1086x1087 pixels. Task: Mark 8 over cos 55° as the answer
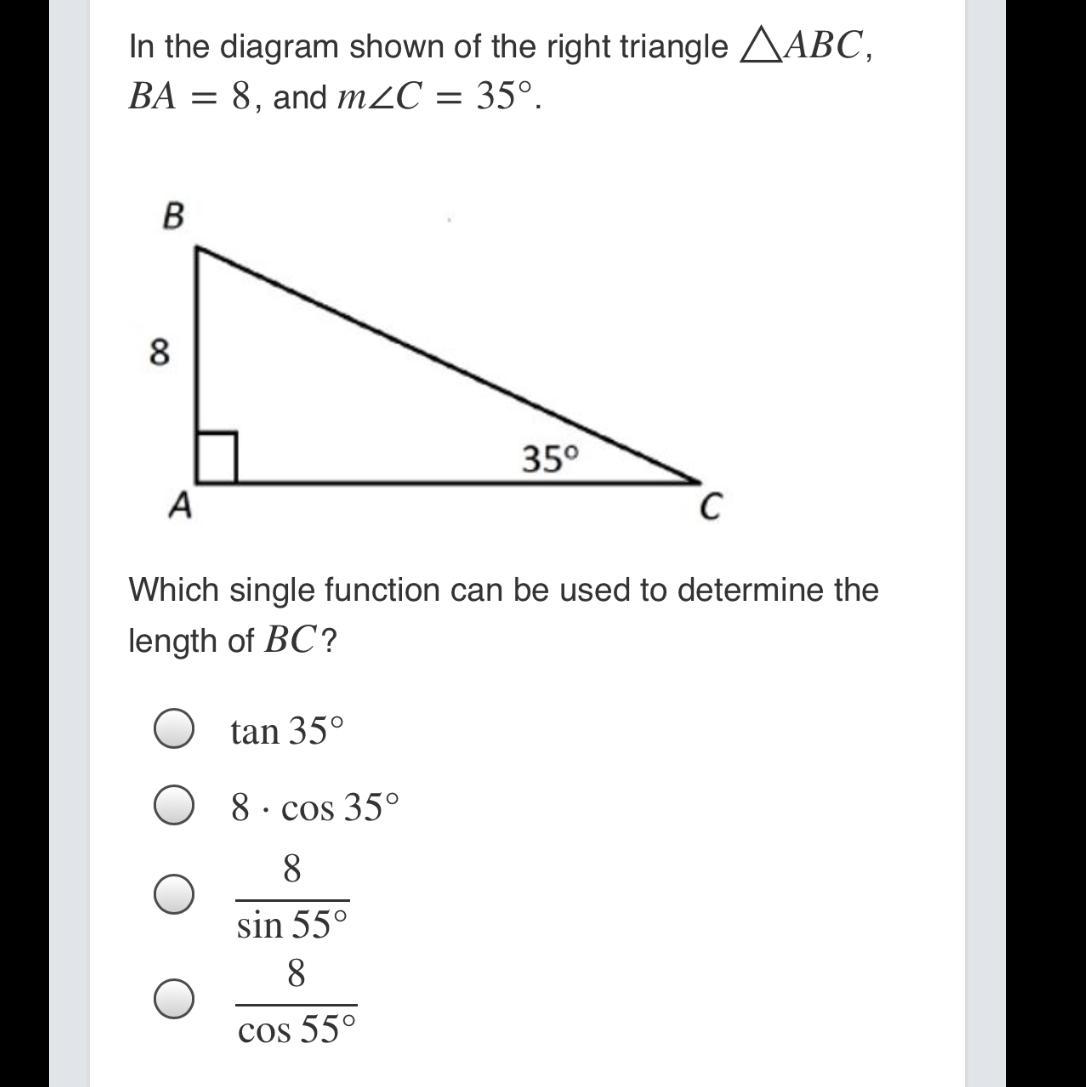click(x=174, y=999)
